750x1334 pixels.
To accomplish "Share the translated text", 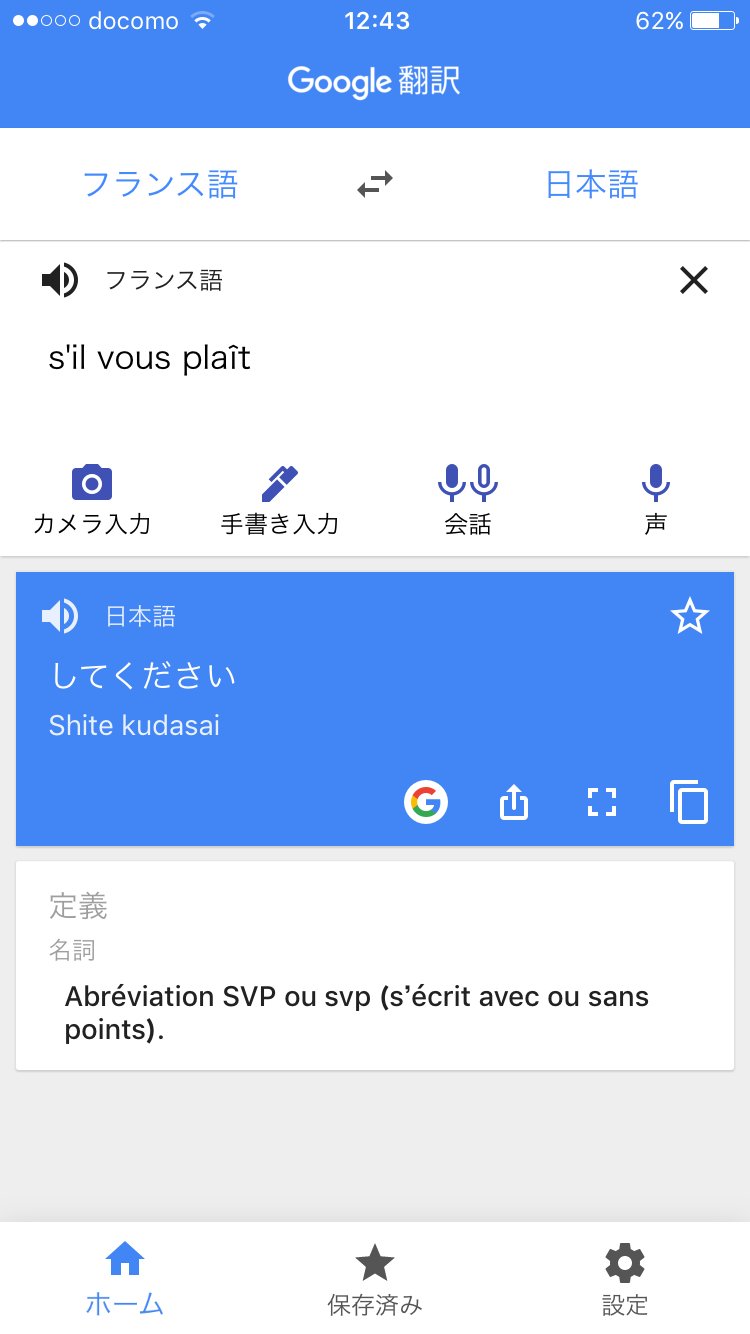I will [513, 802].
